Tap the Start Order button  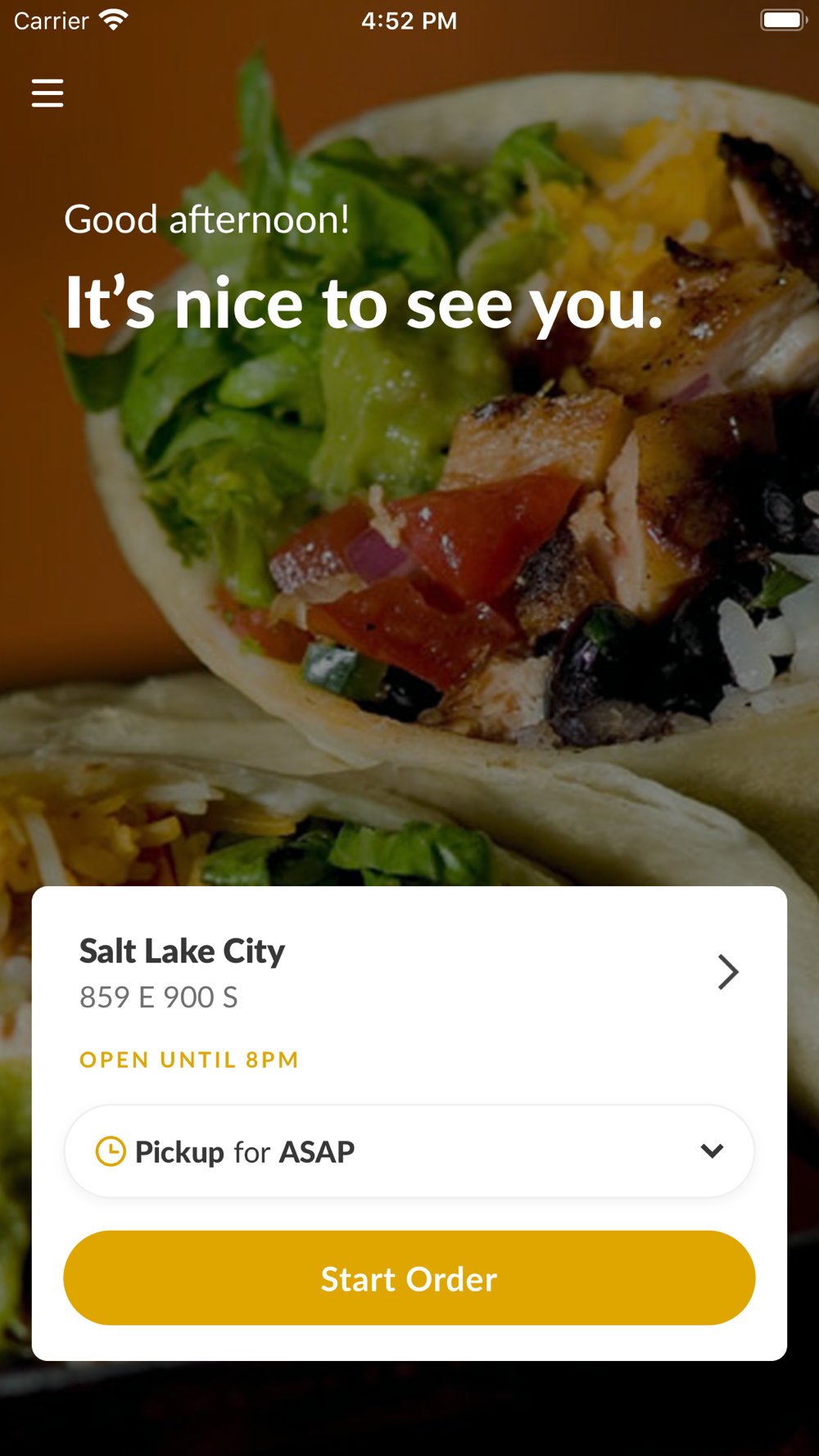click(x=409, y=1278)
